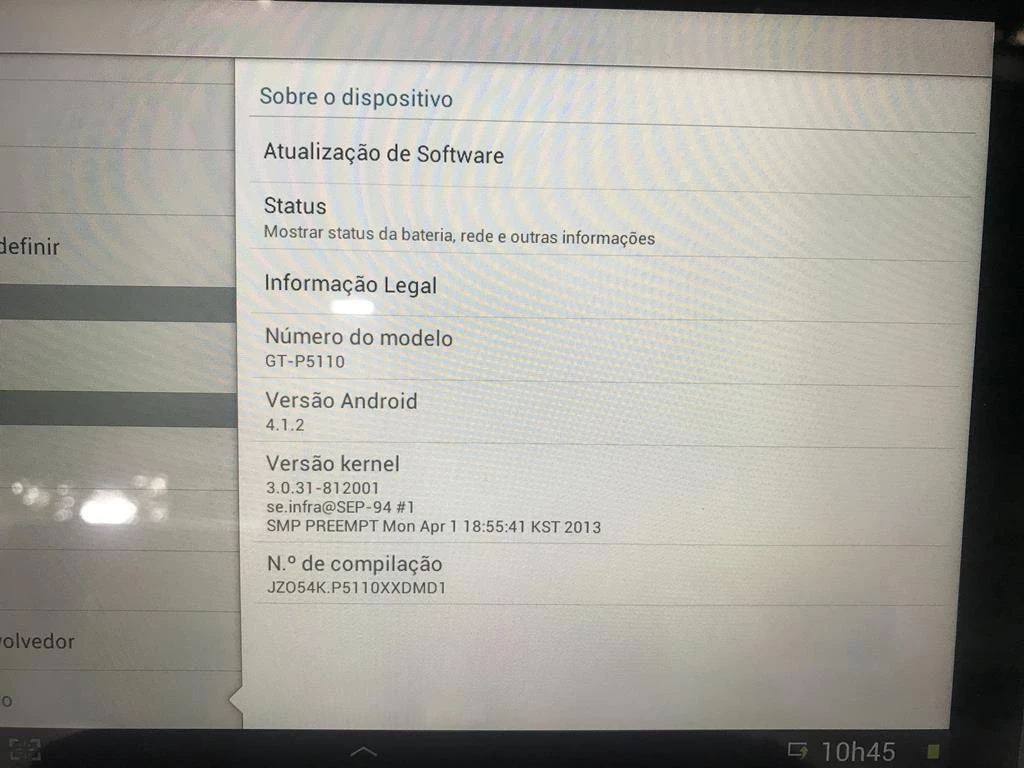Open Status battery and network info
Screen dimensions: 1024x768
pos(459,221)
